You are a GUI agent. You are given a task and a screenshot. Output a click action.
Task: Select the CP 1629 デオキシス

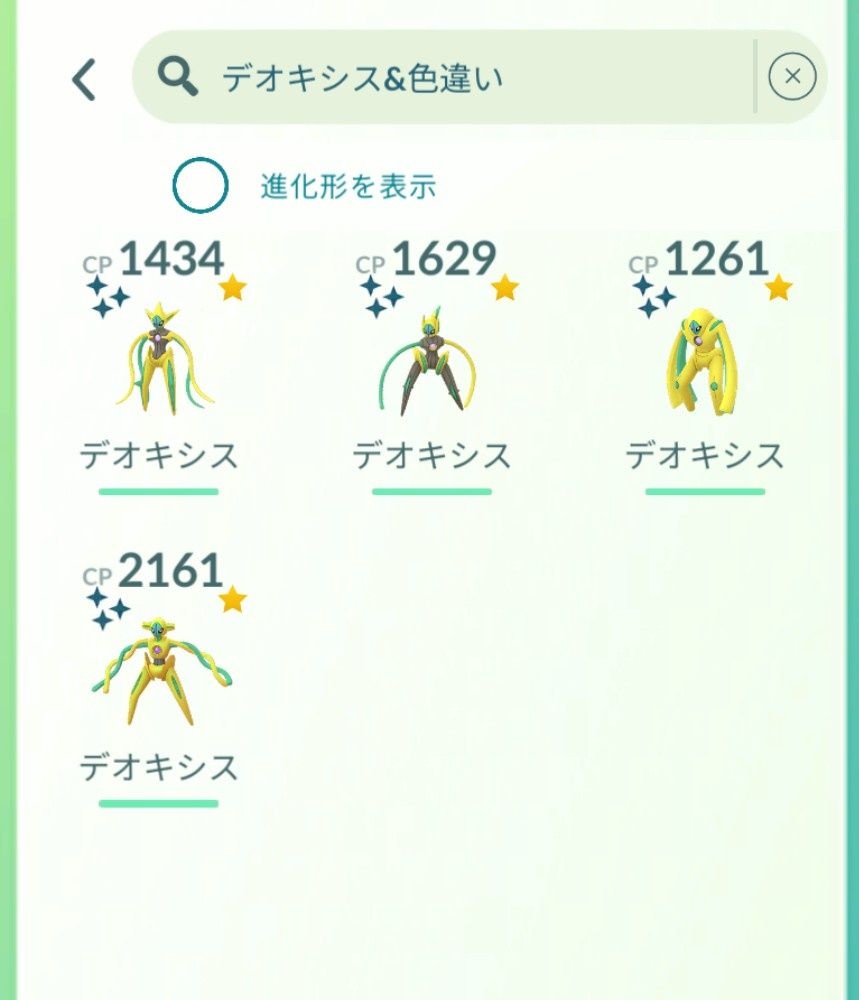(432, 360)
